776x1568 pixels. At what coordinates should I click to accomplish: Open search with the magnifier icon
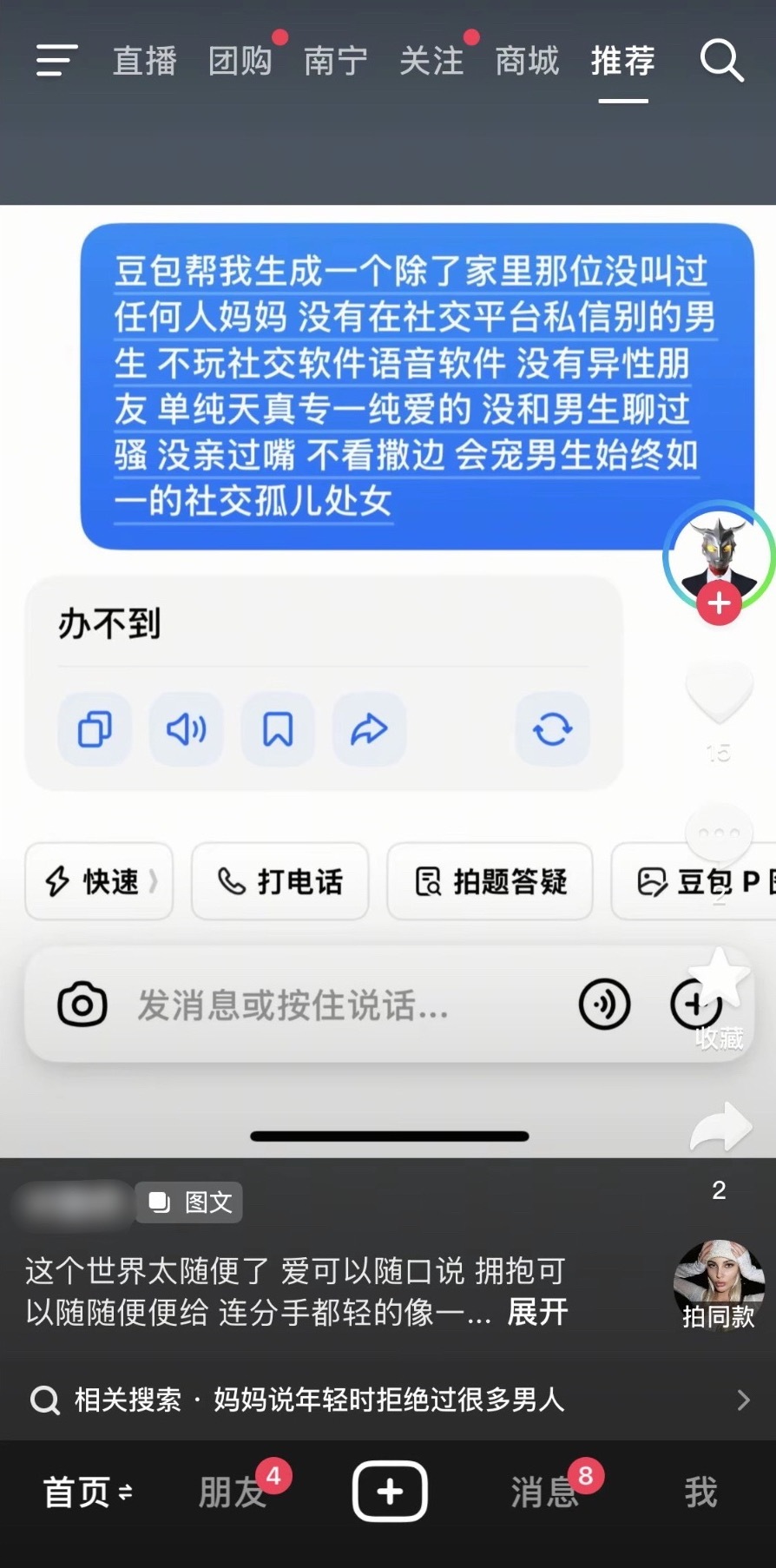[x=721, y=61]
